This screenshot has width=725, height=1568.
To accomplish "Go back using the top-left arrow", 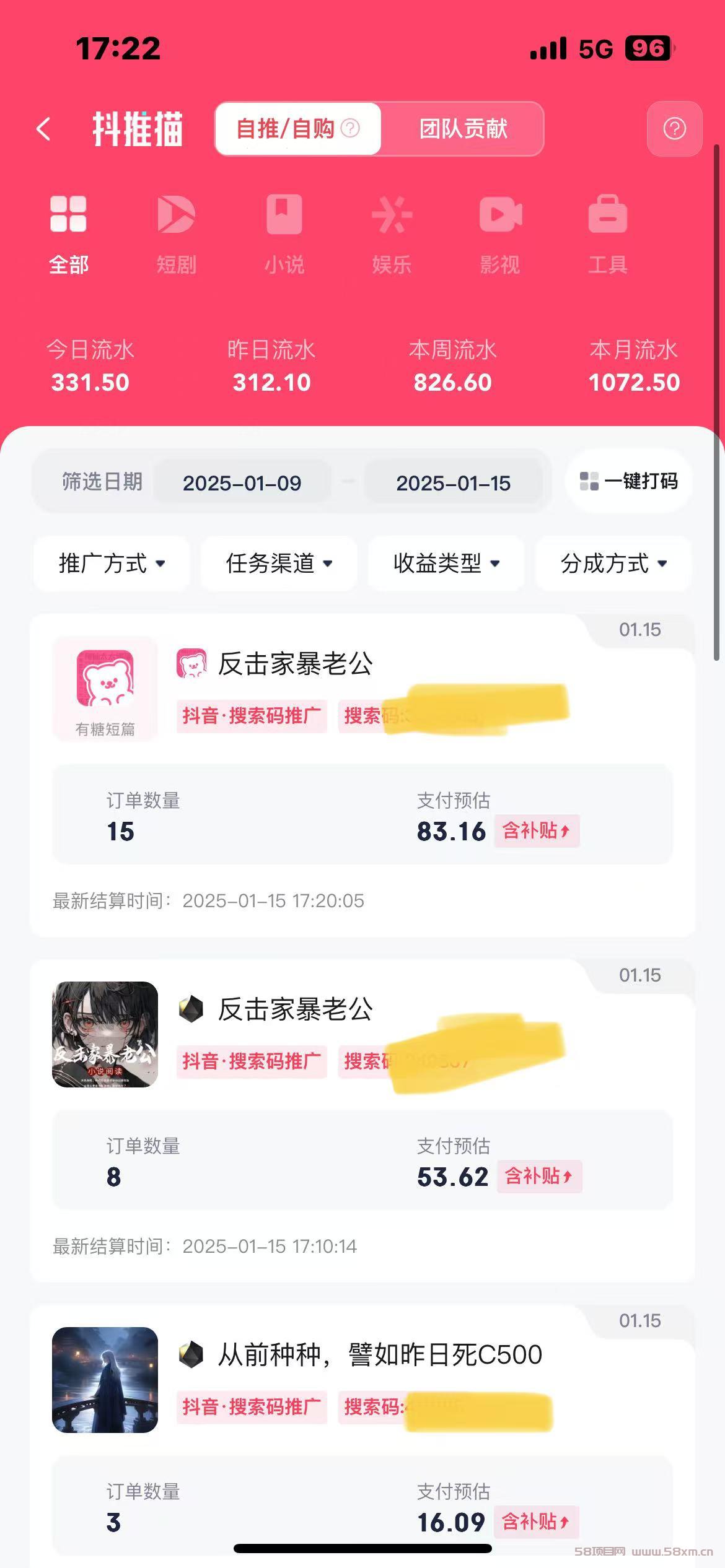I will click(43, 129).
